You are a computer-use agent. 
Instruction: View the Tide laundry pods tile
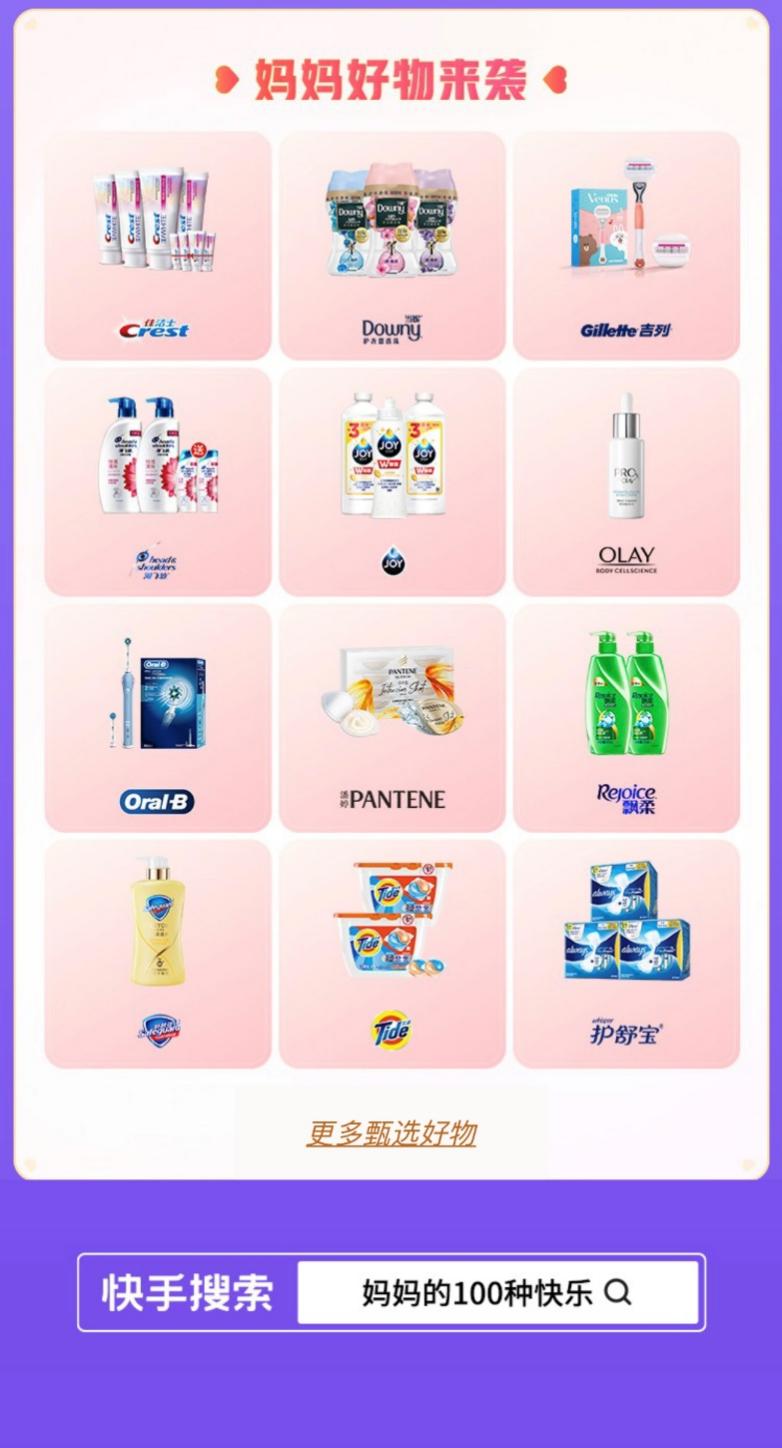(392, 953)
